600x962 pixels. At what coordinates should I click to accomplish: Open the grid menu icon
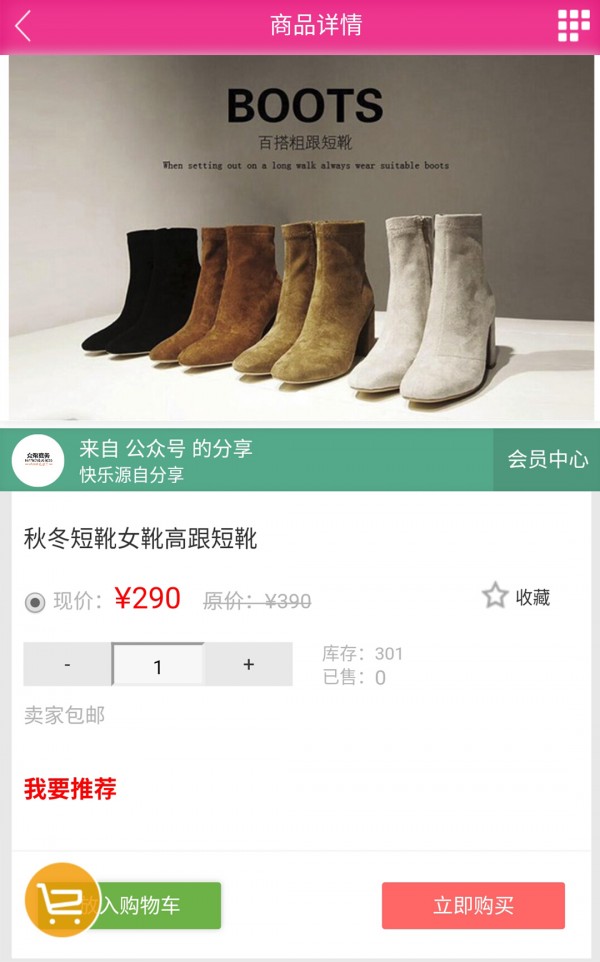point(574,26)
